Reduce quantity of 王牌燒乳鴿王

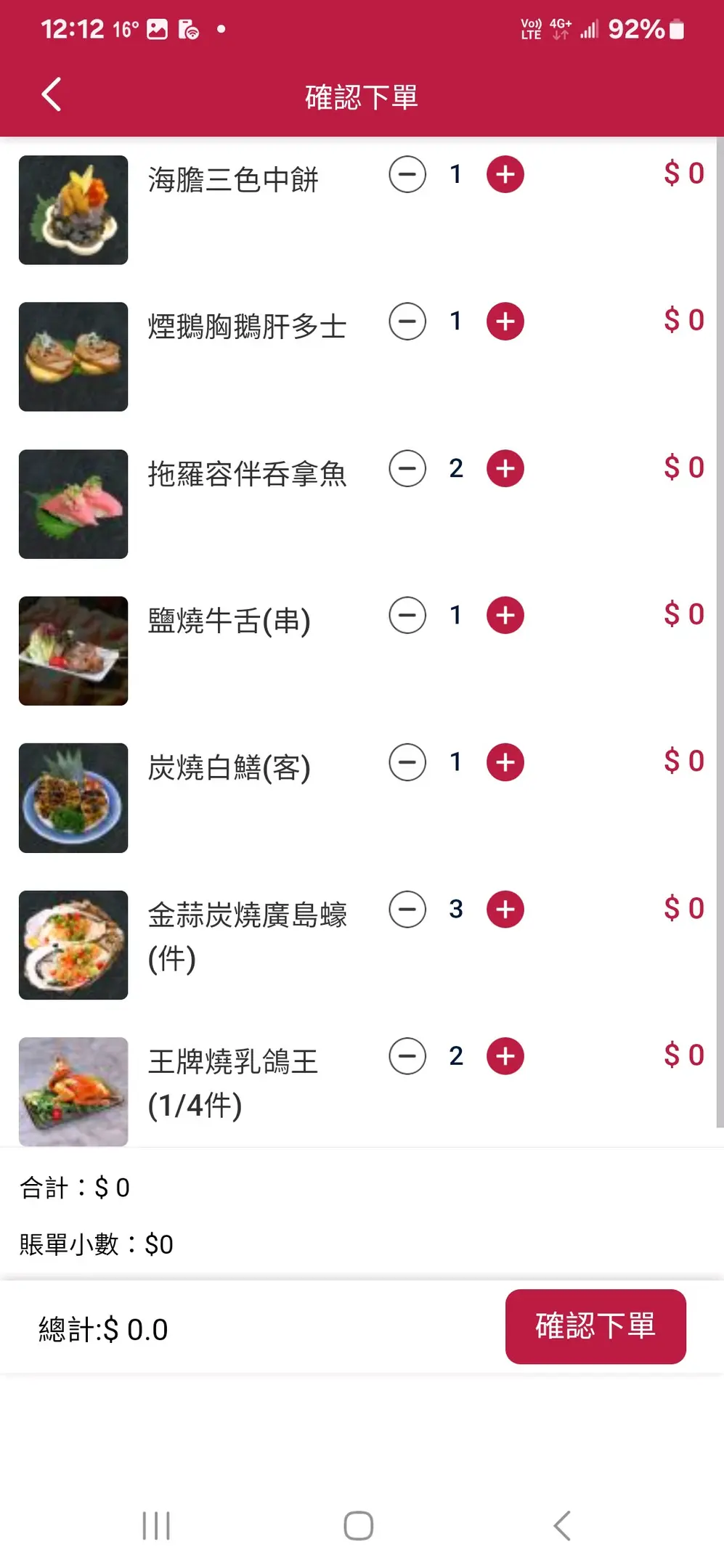407,1056
